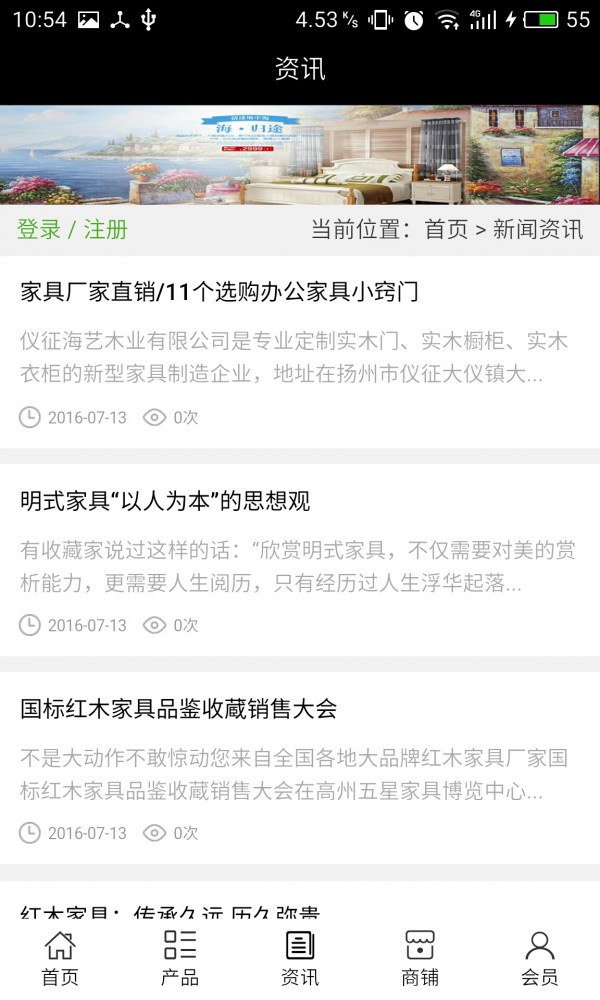Switch to the 首页 tab

pos(60,957)
